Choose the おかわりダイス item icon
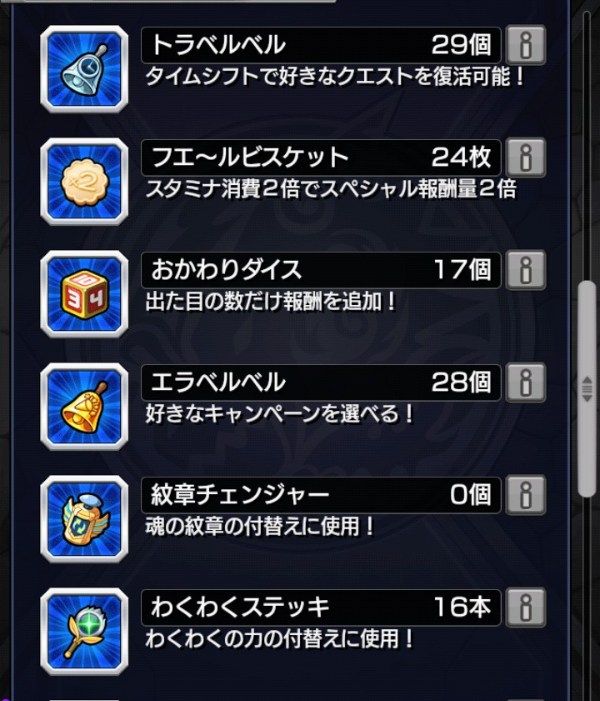Image resolution: width=600 pixels, height=701 pixels. tap(84, 293)
